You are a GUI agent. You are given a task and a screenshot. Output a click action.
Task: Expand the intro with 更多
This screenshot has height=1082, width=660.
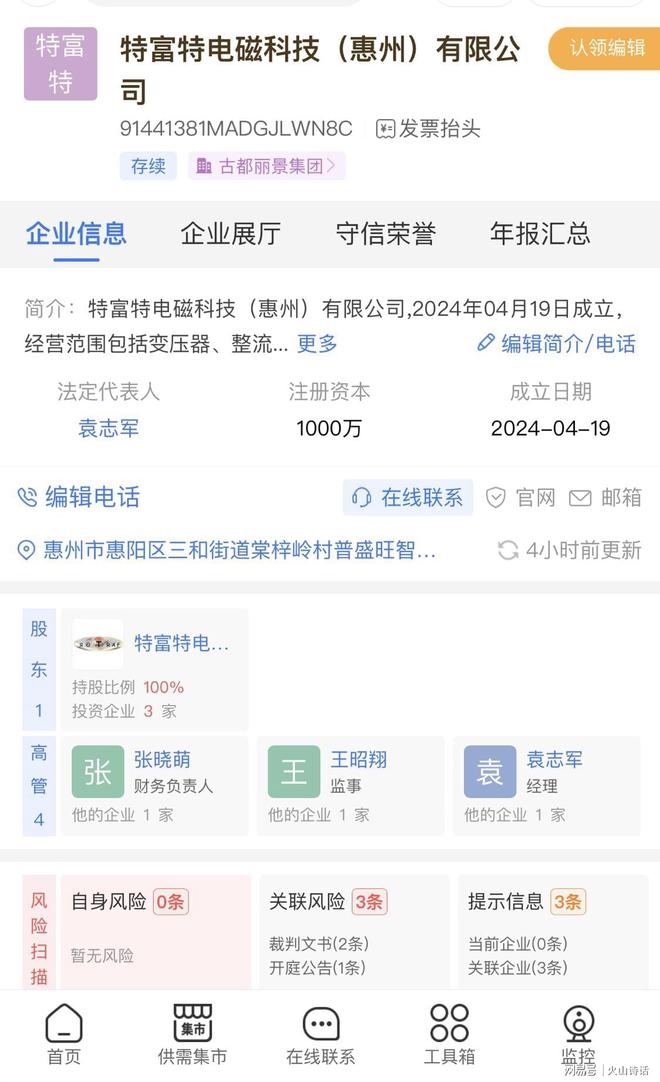coord(317,343)
